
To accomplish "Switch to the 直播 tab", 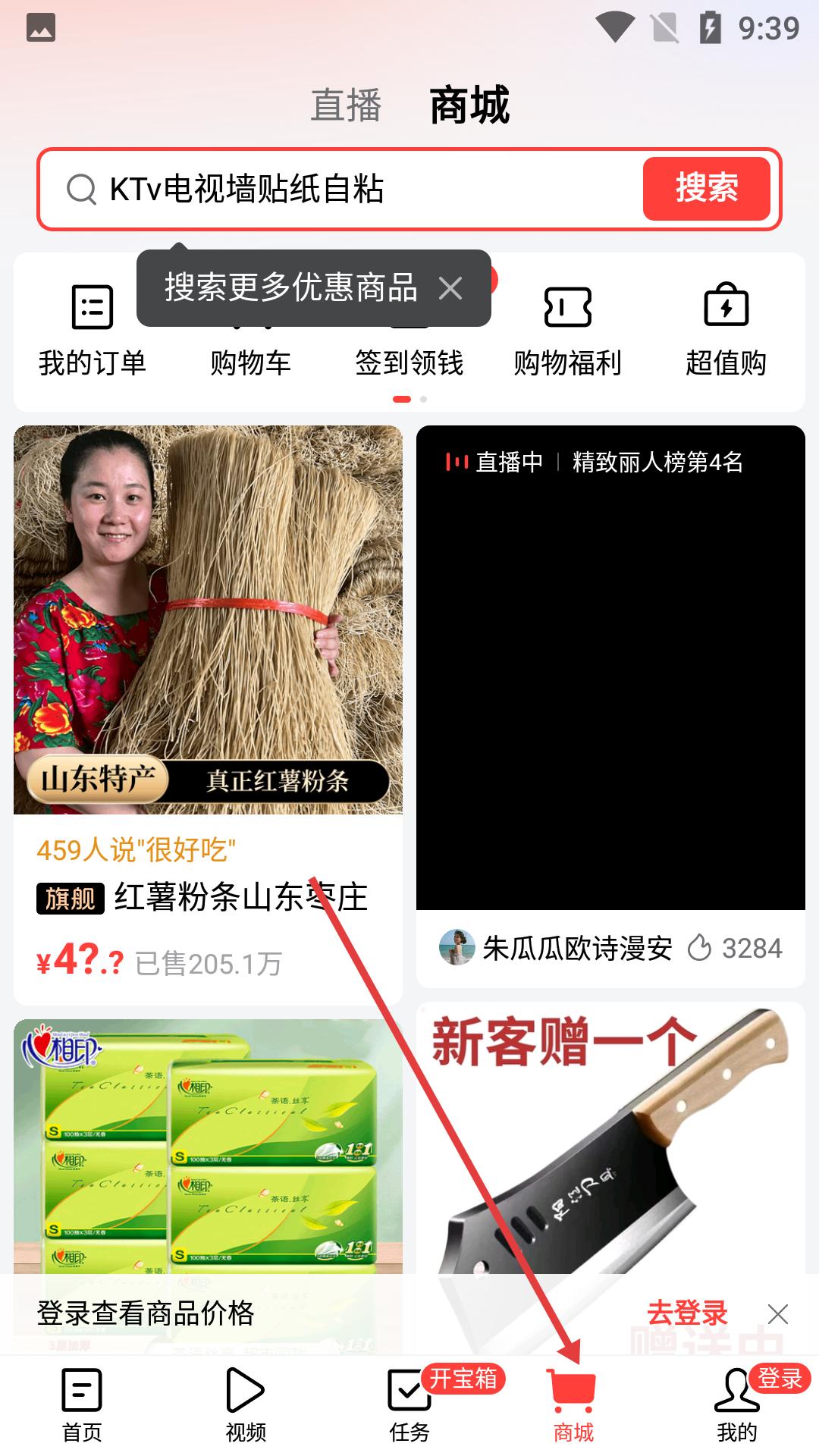I will coord(346,105).
